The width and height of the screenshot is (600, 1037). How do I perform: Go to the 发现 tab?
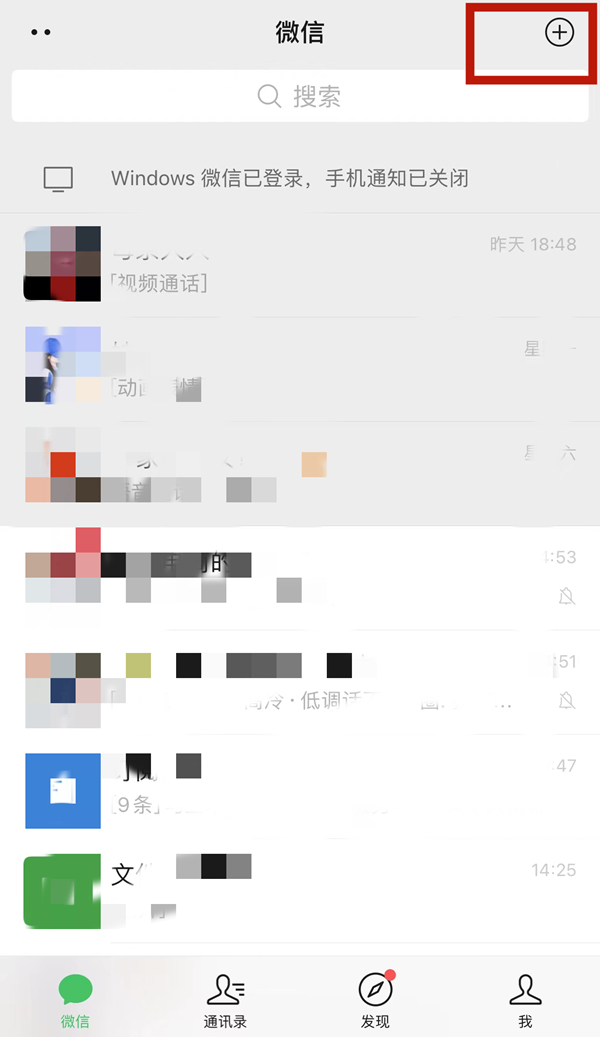tap(375, 999)
